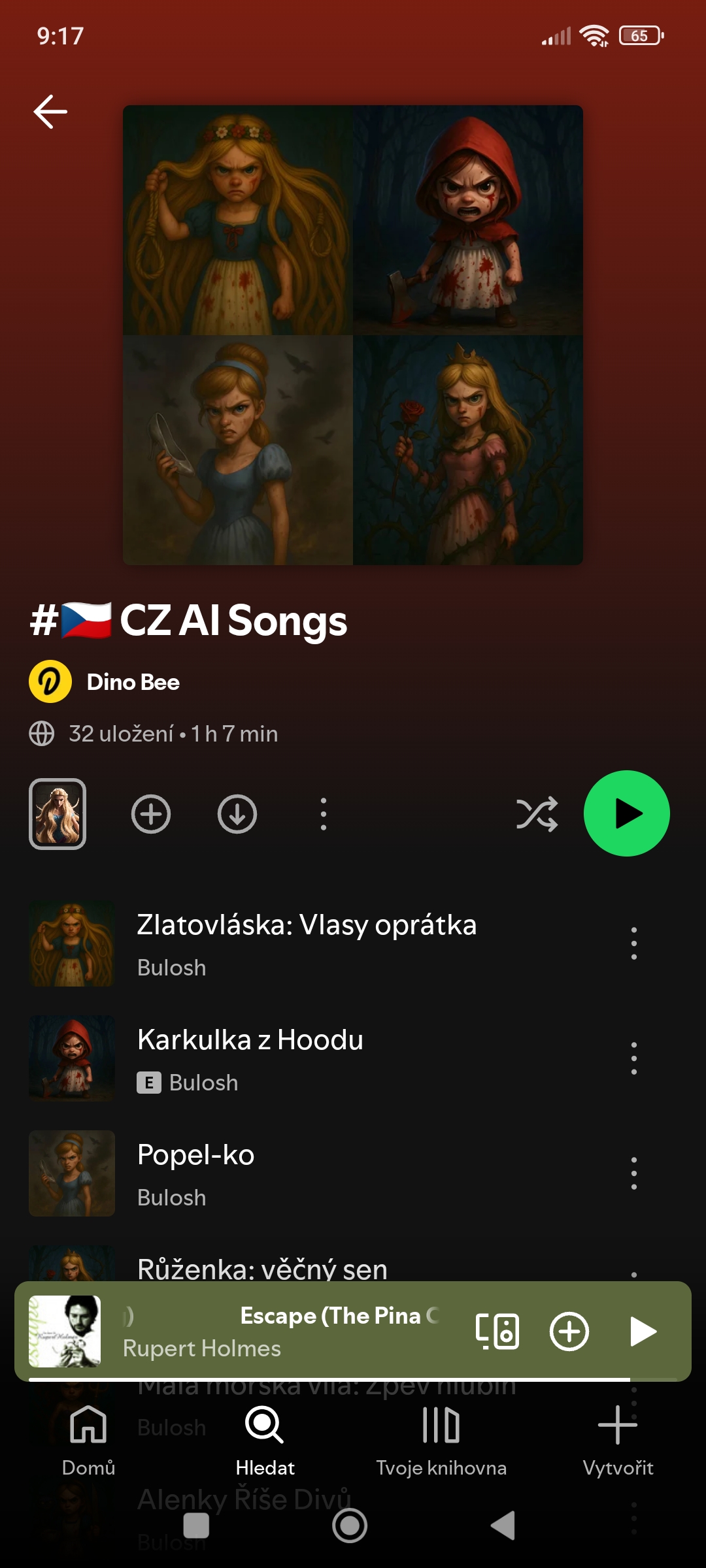
Task: Open the playlist's three-dot options menu
Action: tap(324, 814)
